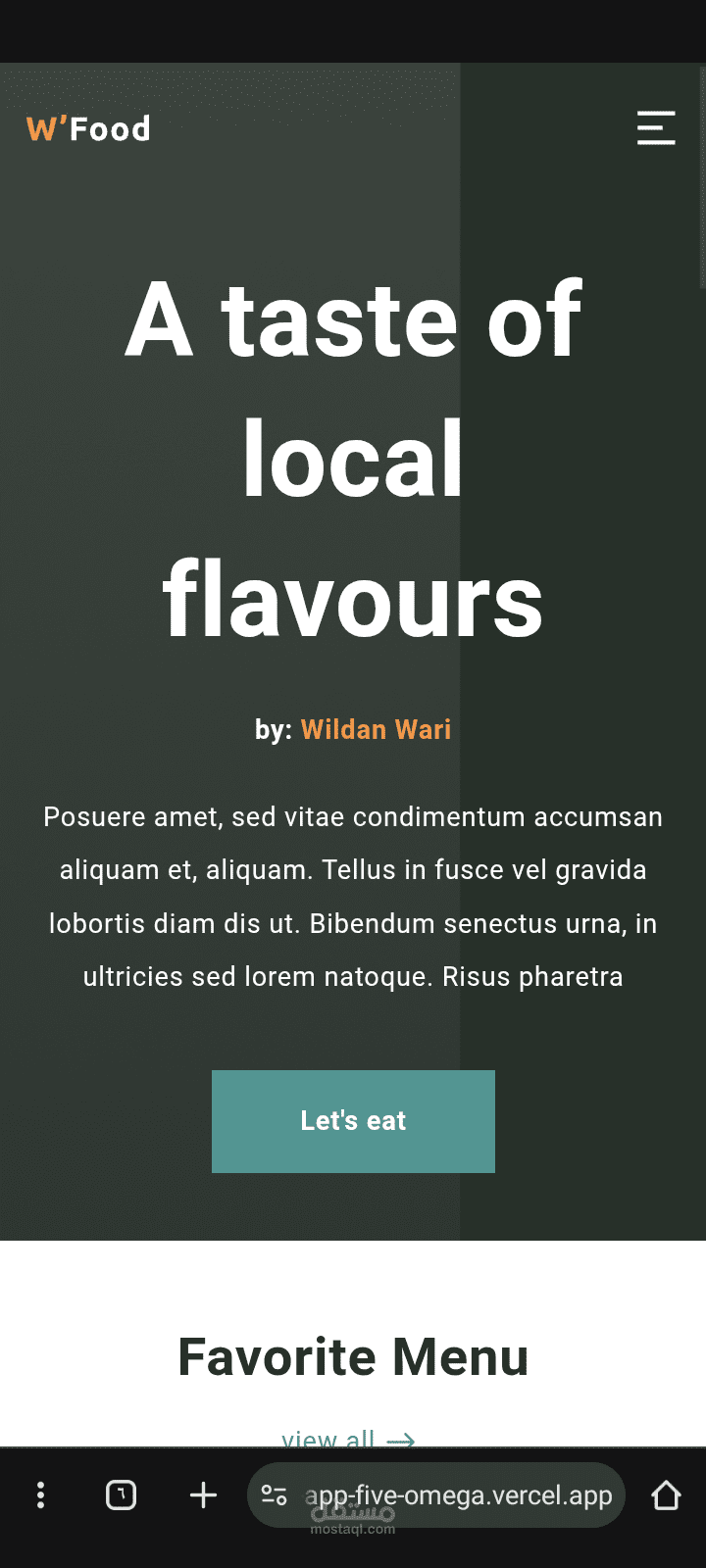Tap the mostaql.com watermark text
The image size is (706, 1568).
click(351, 1527)
